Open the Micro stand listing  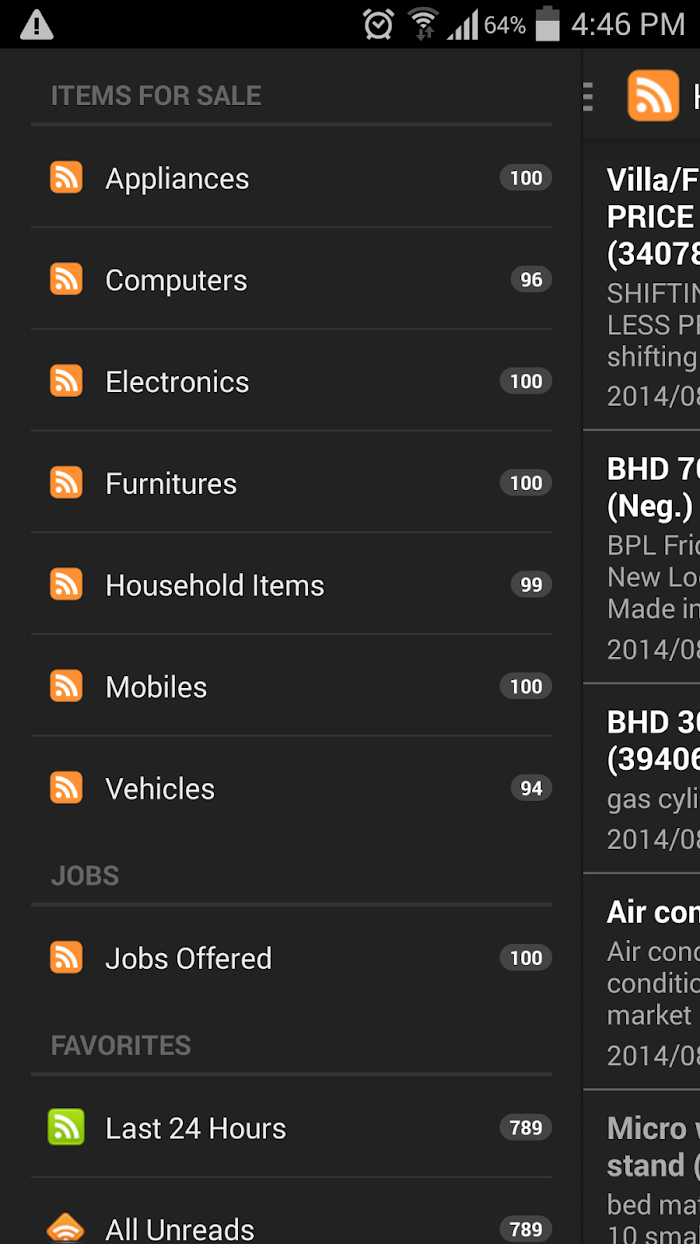point(642,1168)
